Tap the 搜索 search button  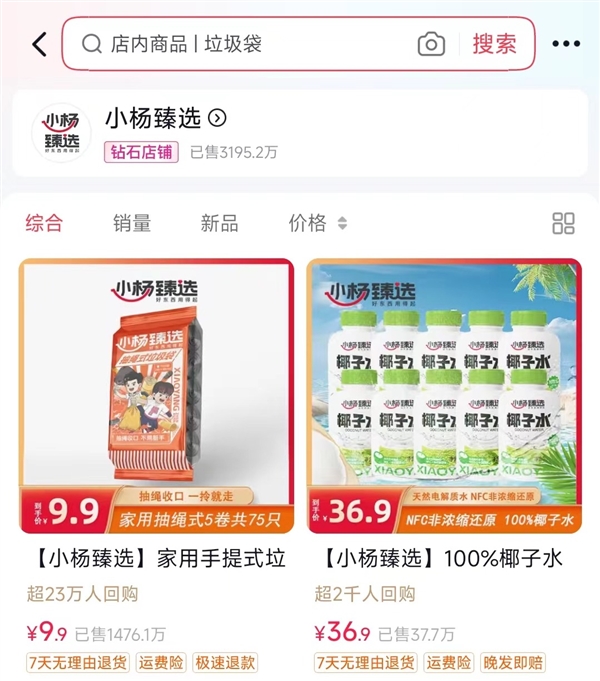click(x=494, y=44)
